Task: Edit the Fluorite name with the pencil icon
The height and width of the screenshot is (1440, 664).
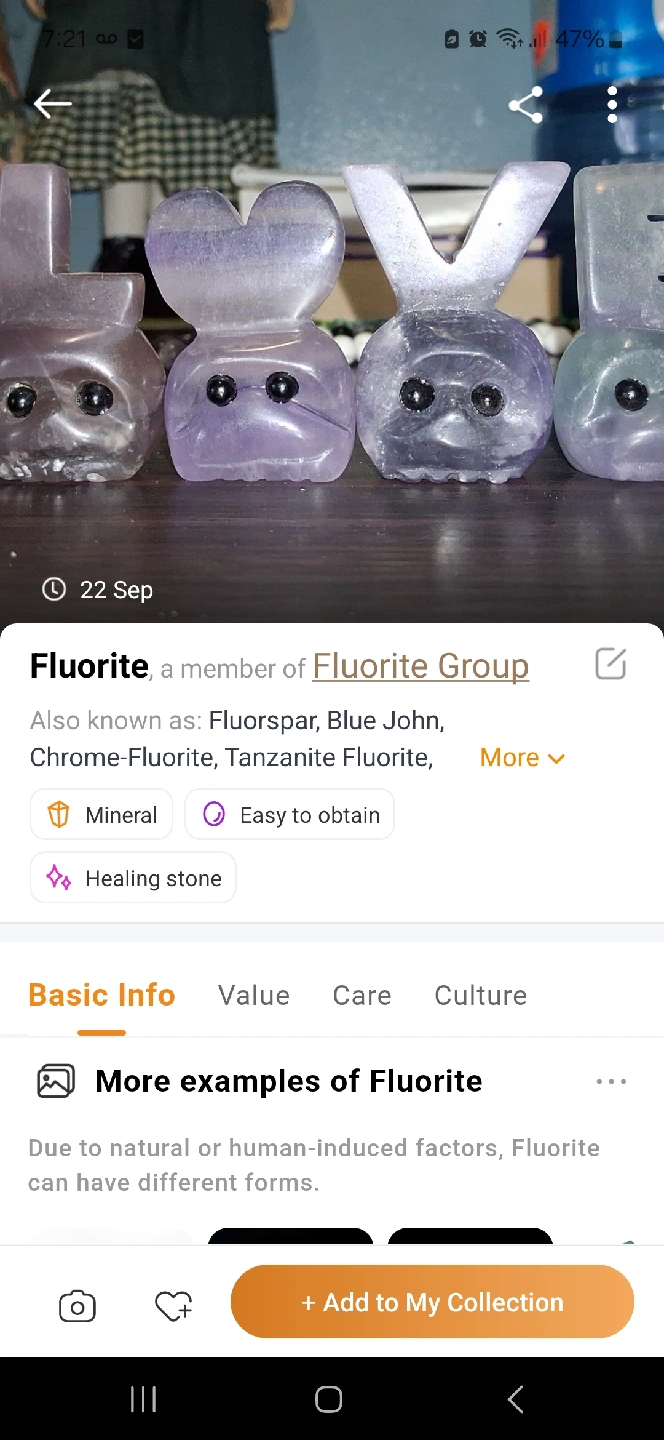Action: tap(610, 664)
